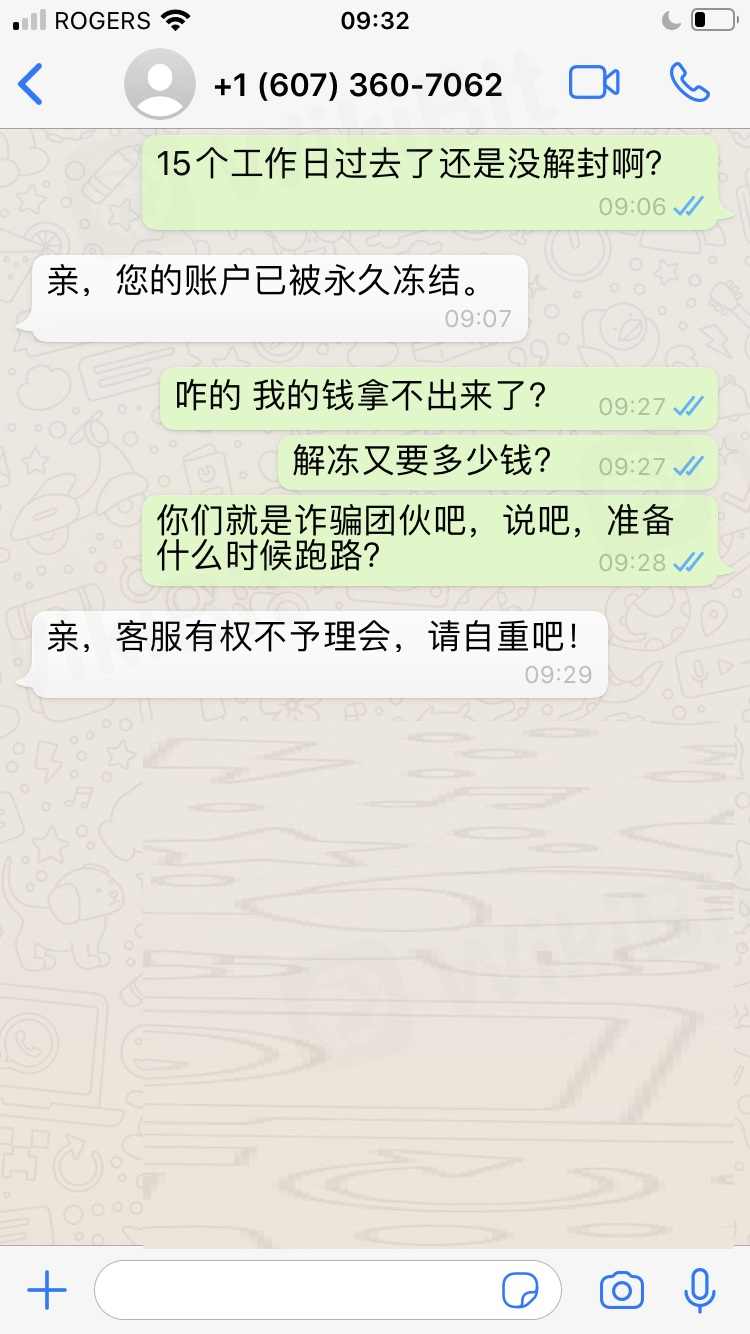Screen dimensions: 750x1334
Task: Open the attachment plus menu
Action: pos(47,1291)
